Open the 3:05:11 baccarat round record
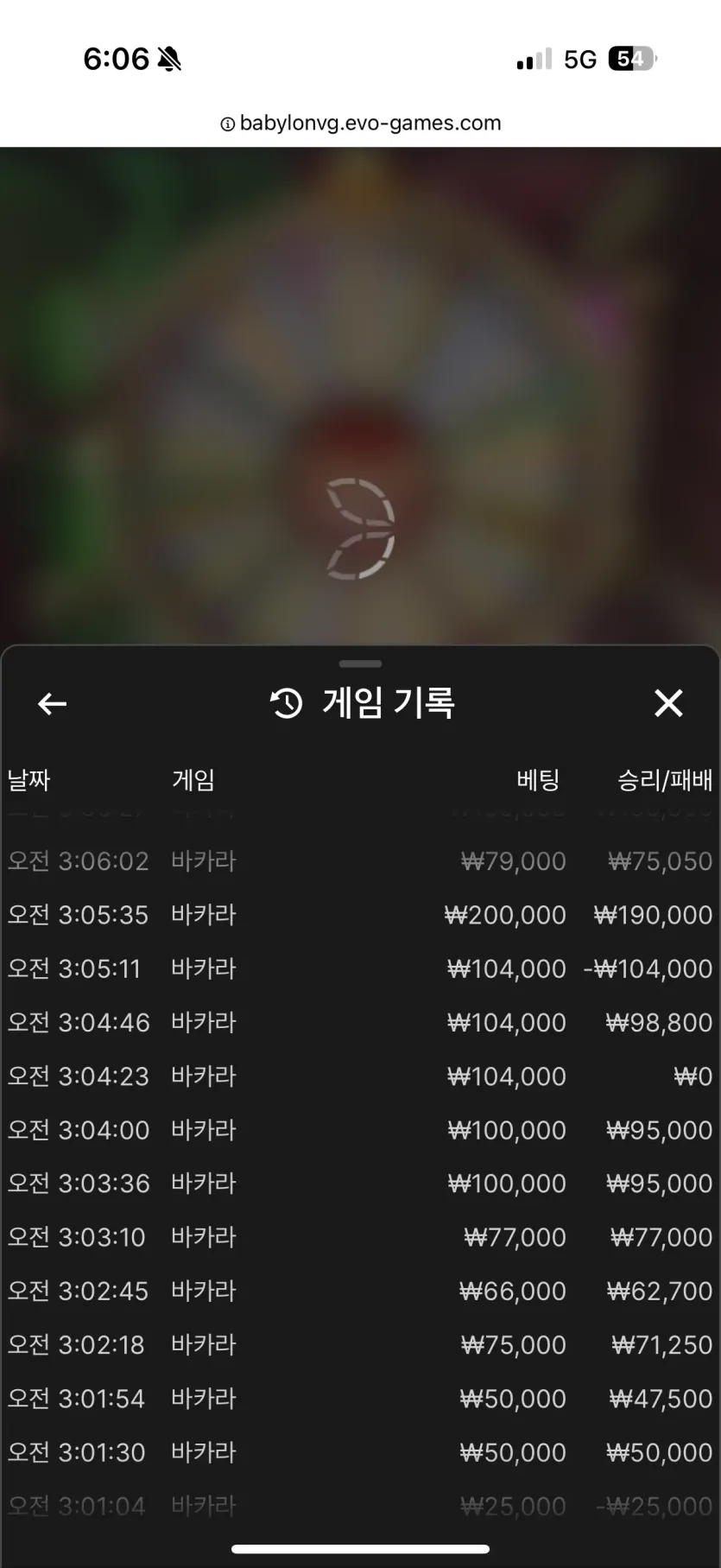721x1568 pixels. (x=360, y=968)
